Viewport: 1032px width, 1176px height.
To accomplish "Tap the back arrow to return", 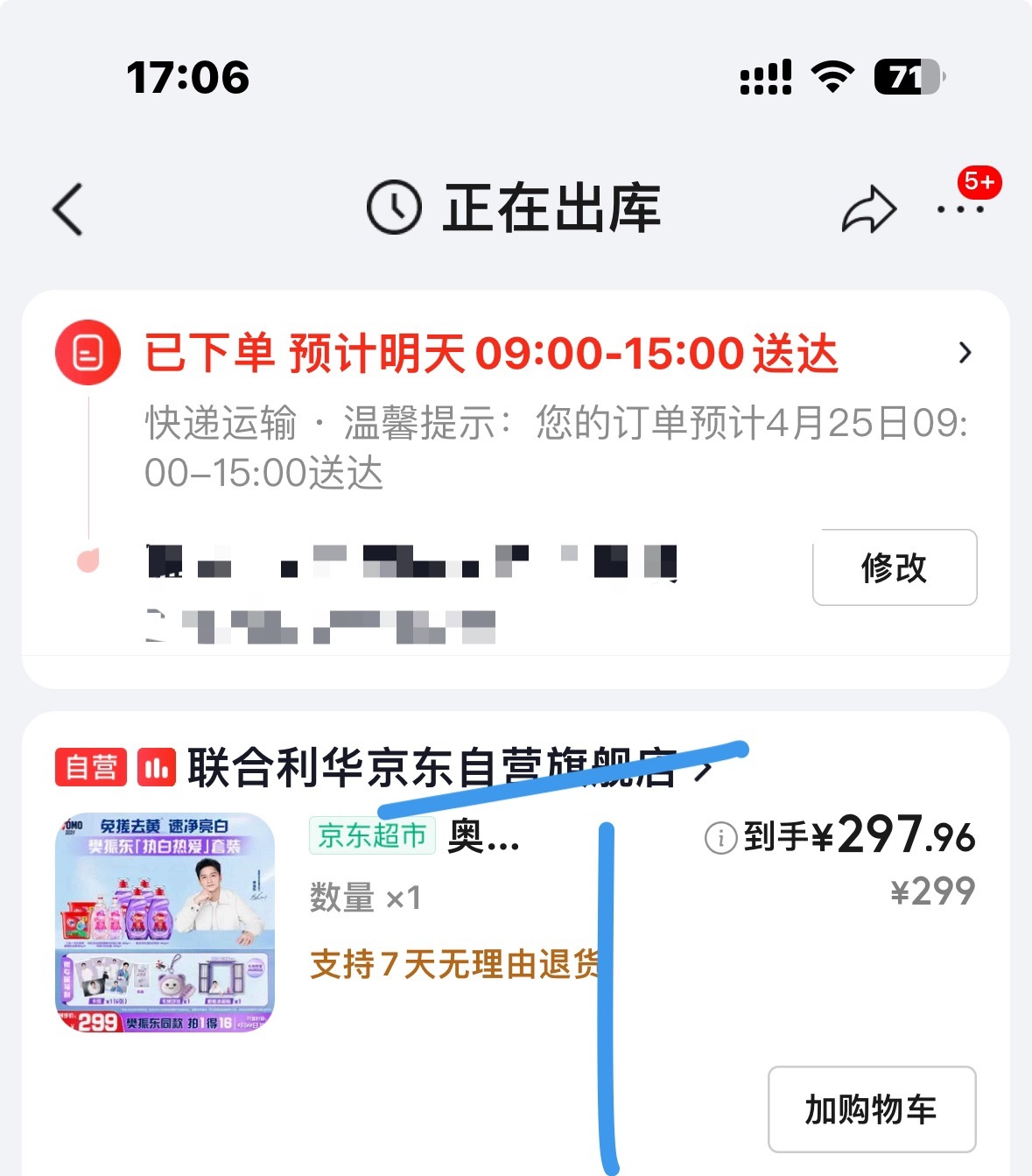I will click(68, 208).
